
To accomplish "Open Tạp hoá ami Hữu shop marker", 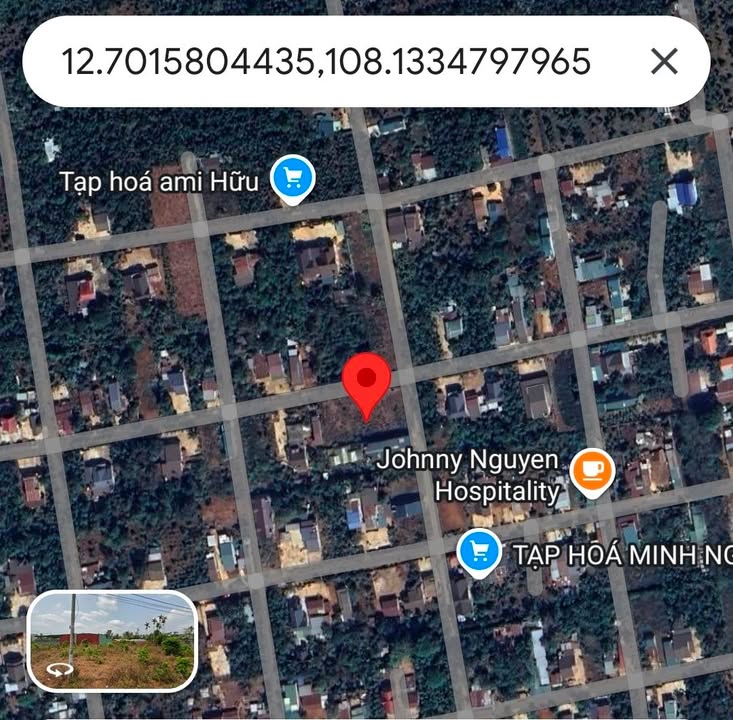I will point(293,180).
